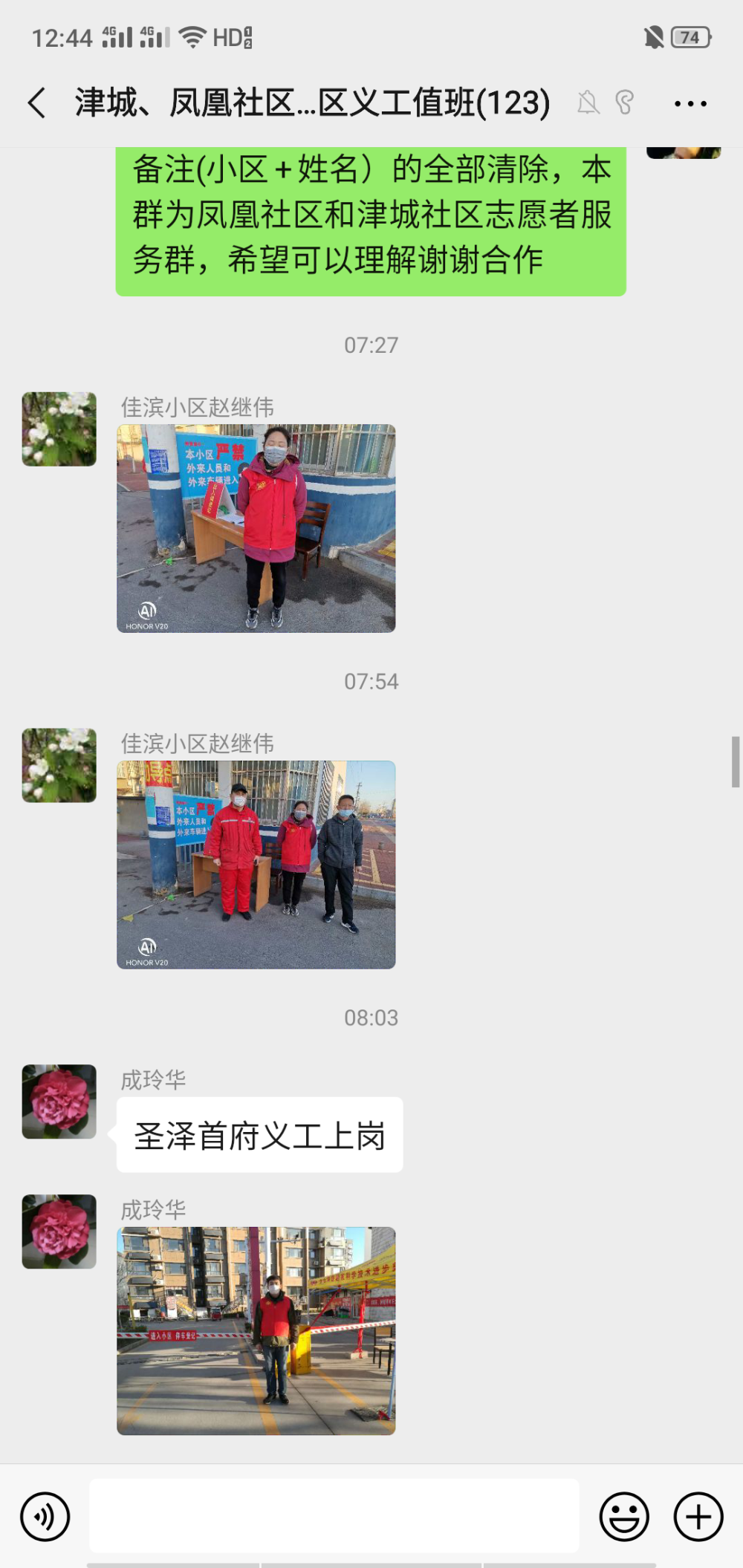Open the emoji sticker panel
Screen dimensions: 743x1568
pos(624,1516)
